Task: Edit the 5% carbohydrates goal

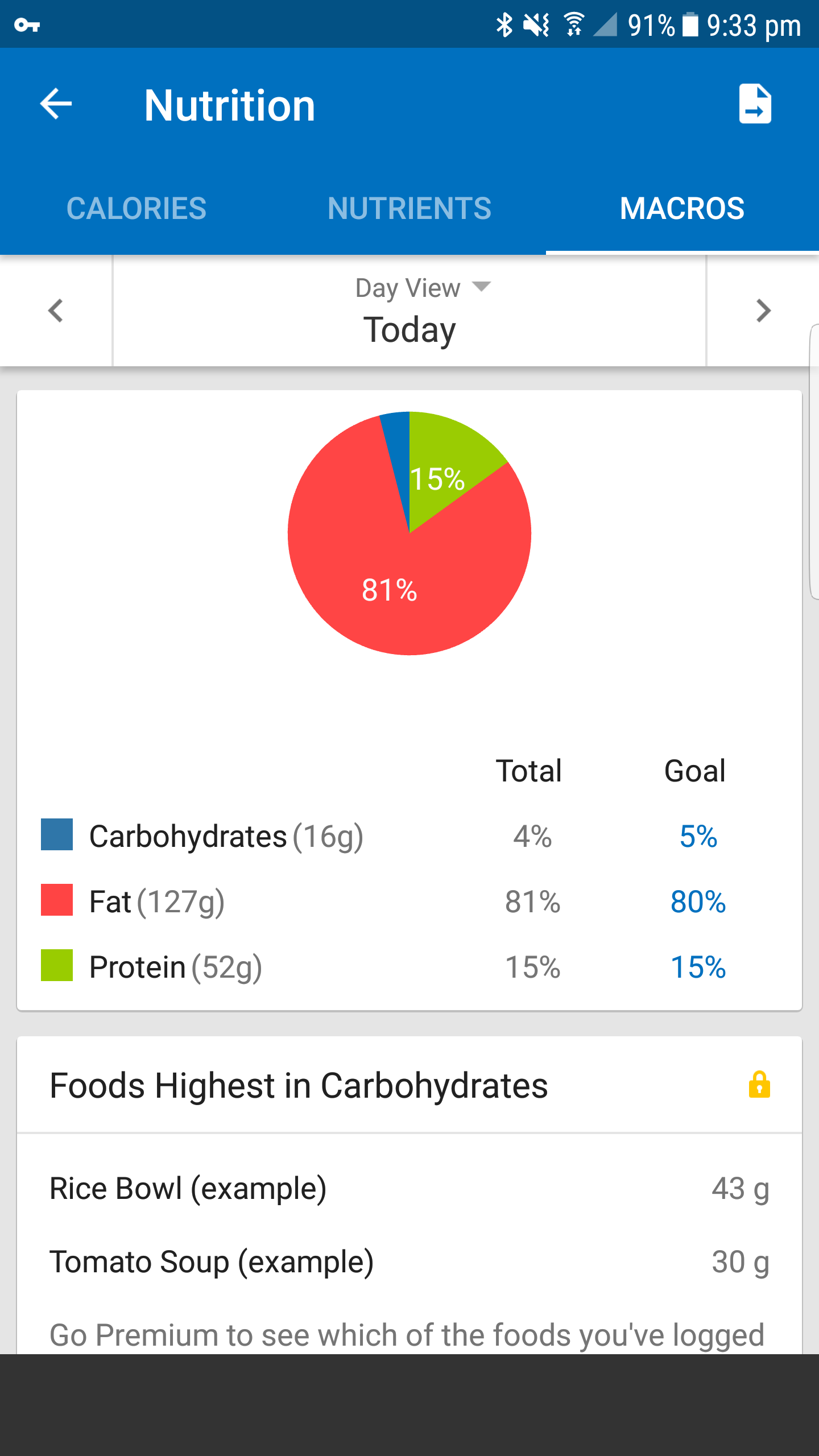Action: click(x=698, y=836)
